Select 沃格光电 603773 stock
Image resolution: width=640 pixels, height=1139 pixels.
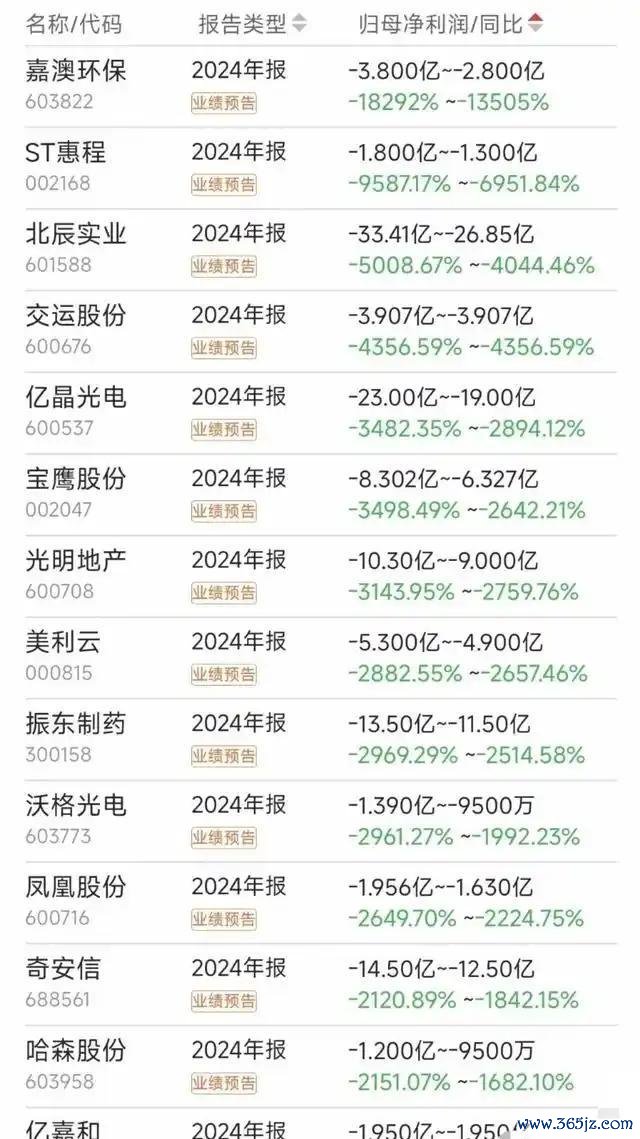point(320,822)
